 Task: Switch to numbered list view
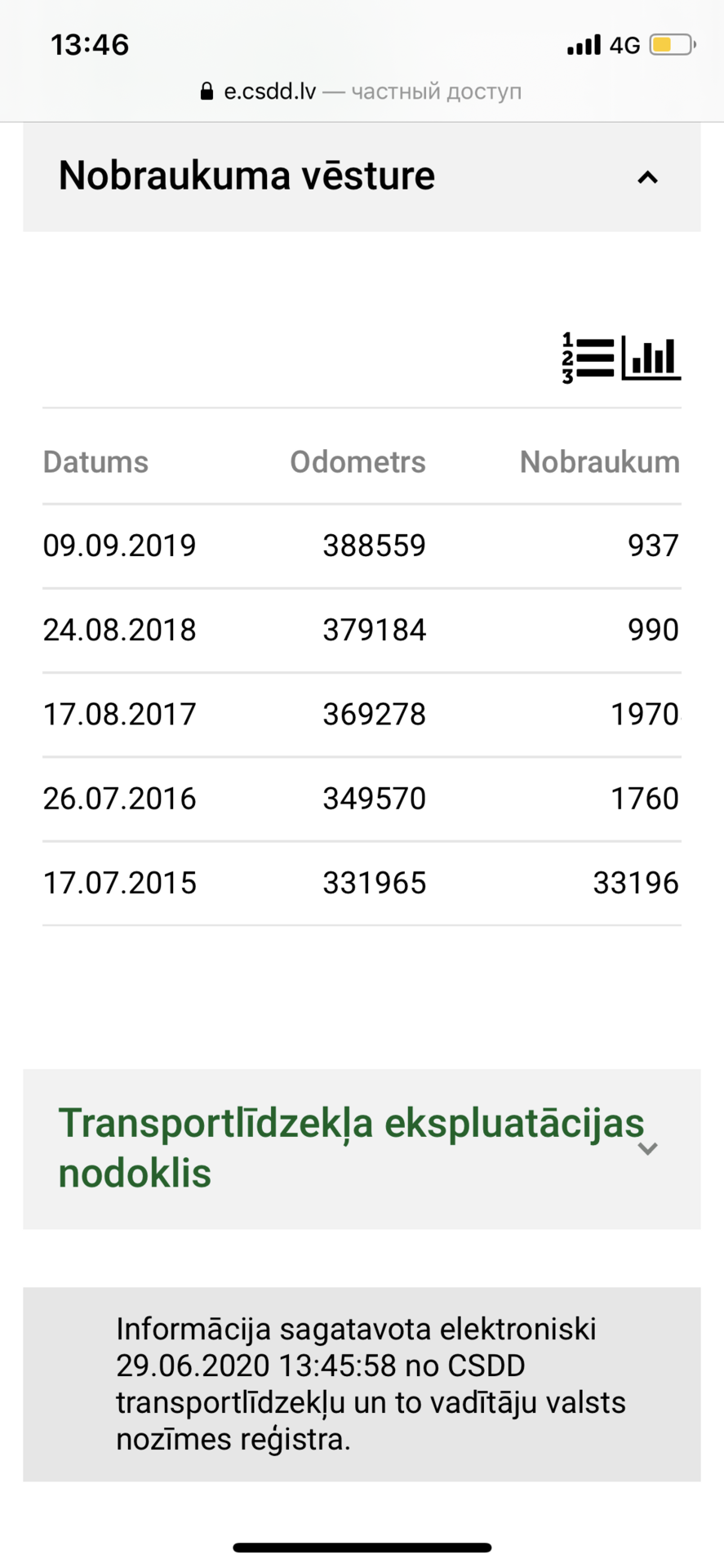click(x=589, y=358)
